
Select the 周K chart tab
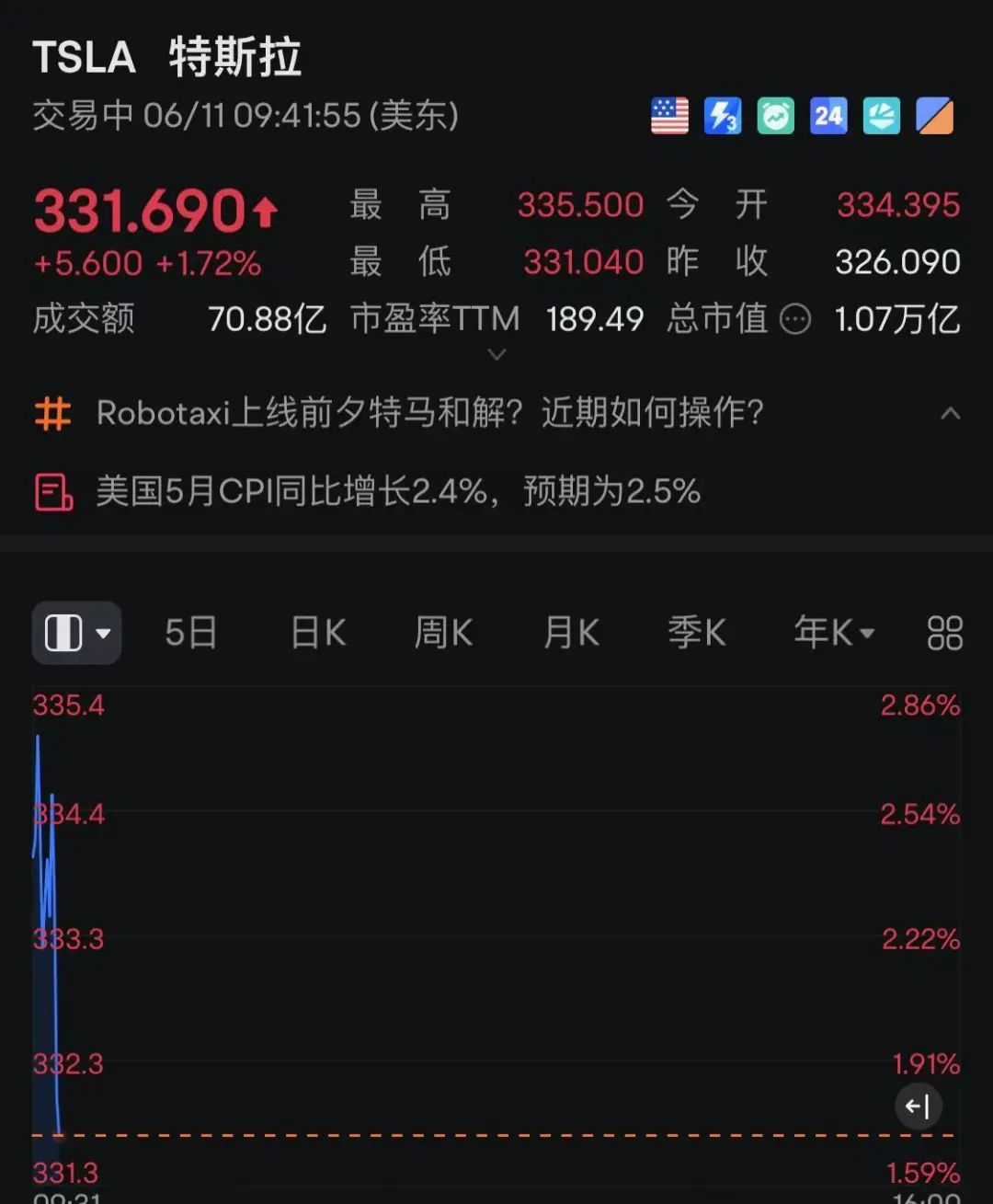pyautogui.click(x=443, y=633)
